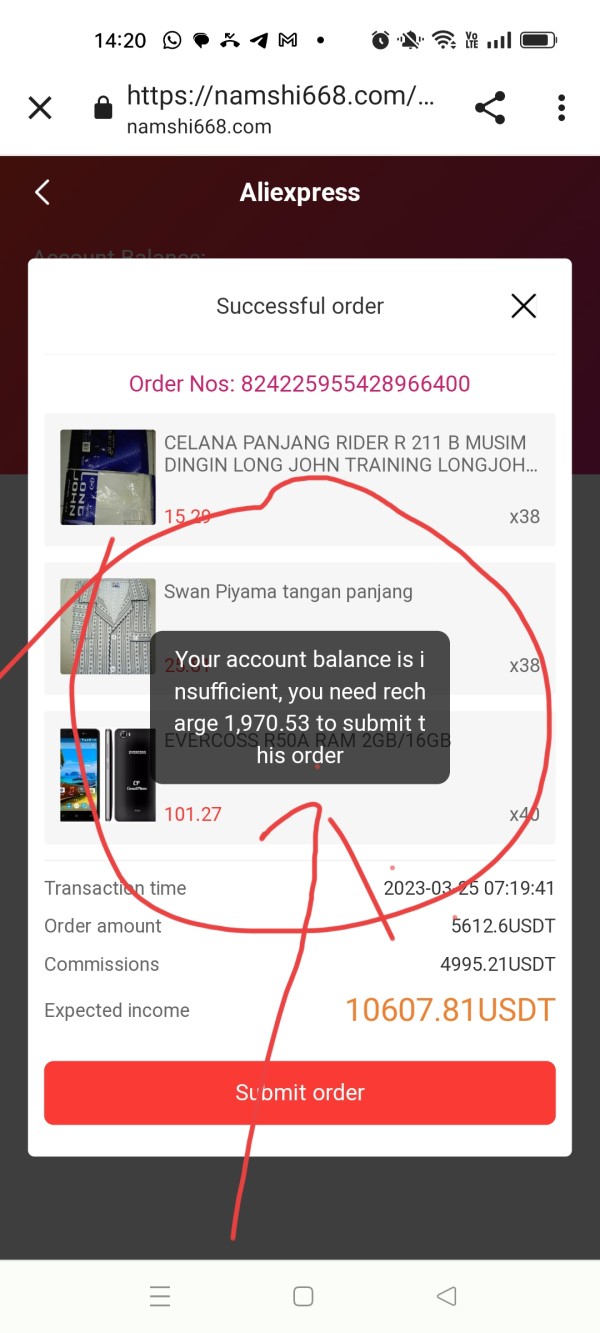Viewport: 600px width, 1333px height.
Task: Go back using the system navigation
Action: tap(447, 1297)
